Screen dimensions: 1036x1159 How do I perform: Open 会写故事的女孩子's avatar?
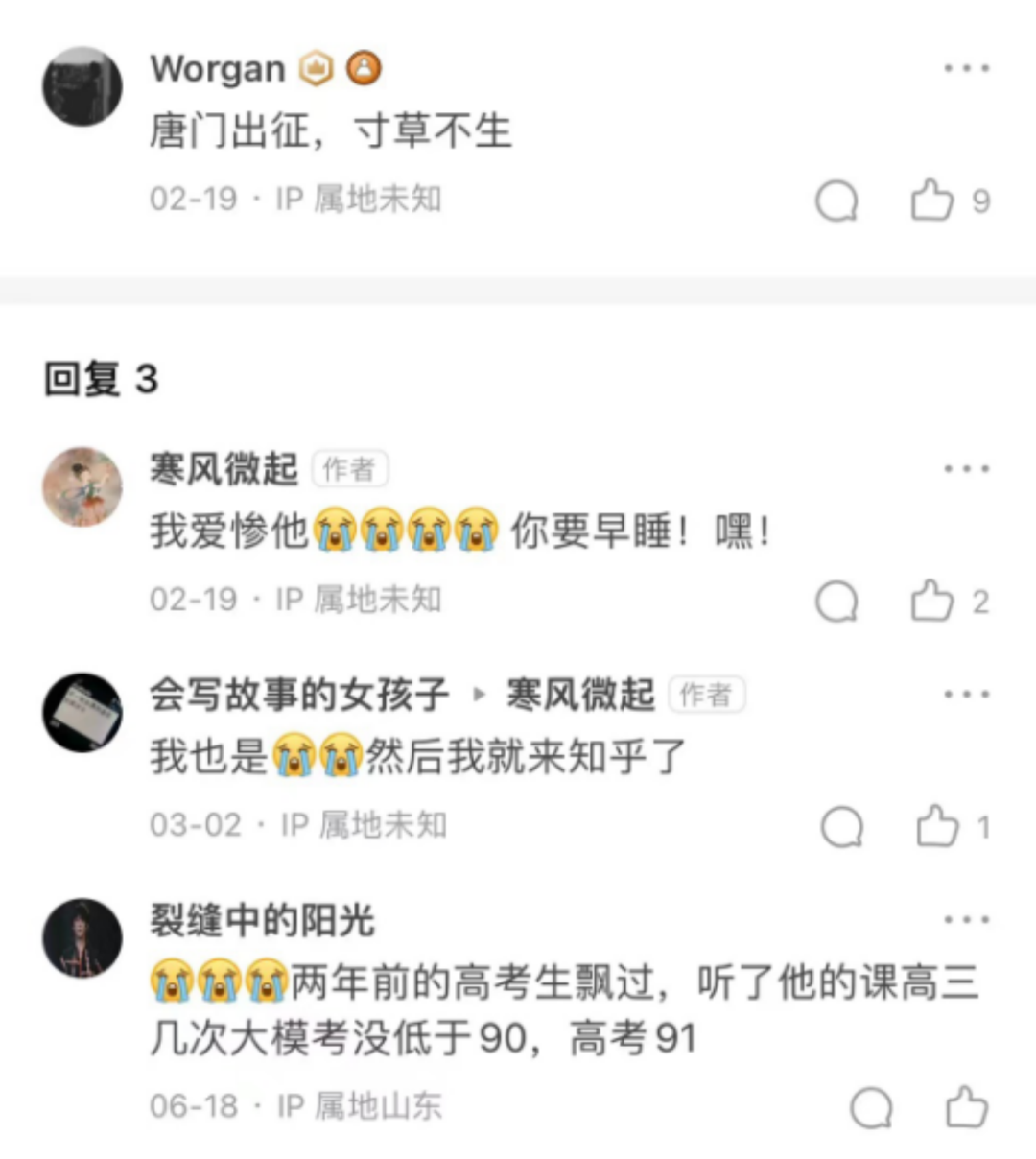pos(82,712)
